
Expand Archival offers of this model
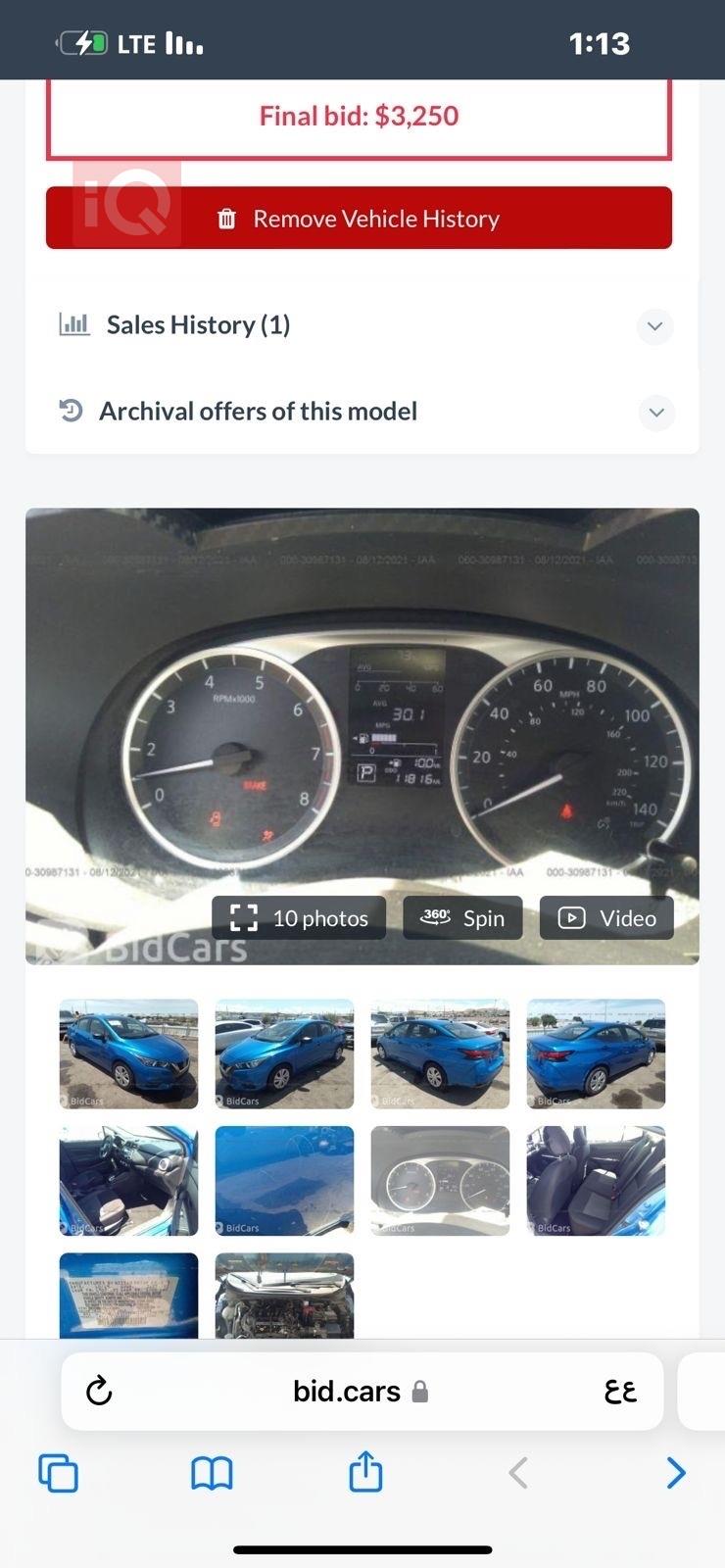[x=655, y=413]
